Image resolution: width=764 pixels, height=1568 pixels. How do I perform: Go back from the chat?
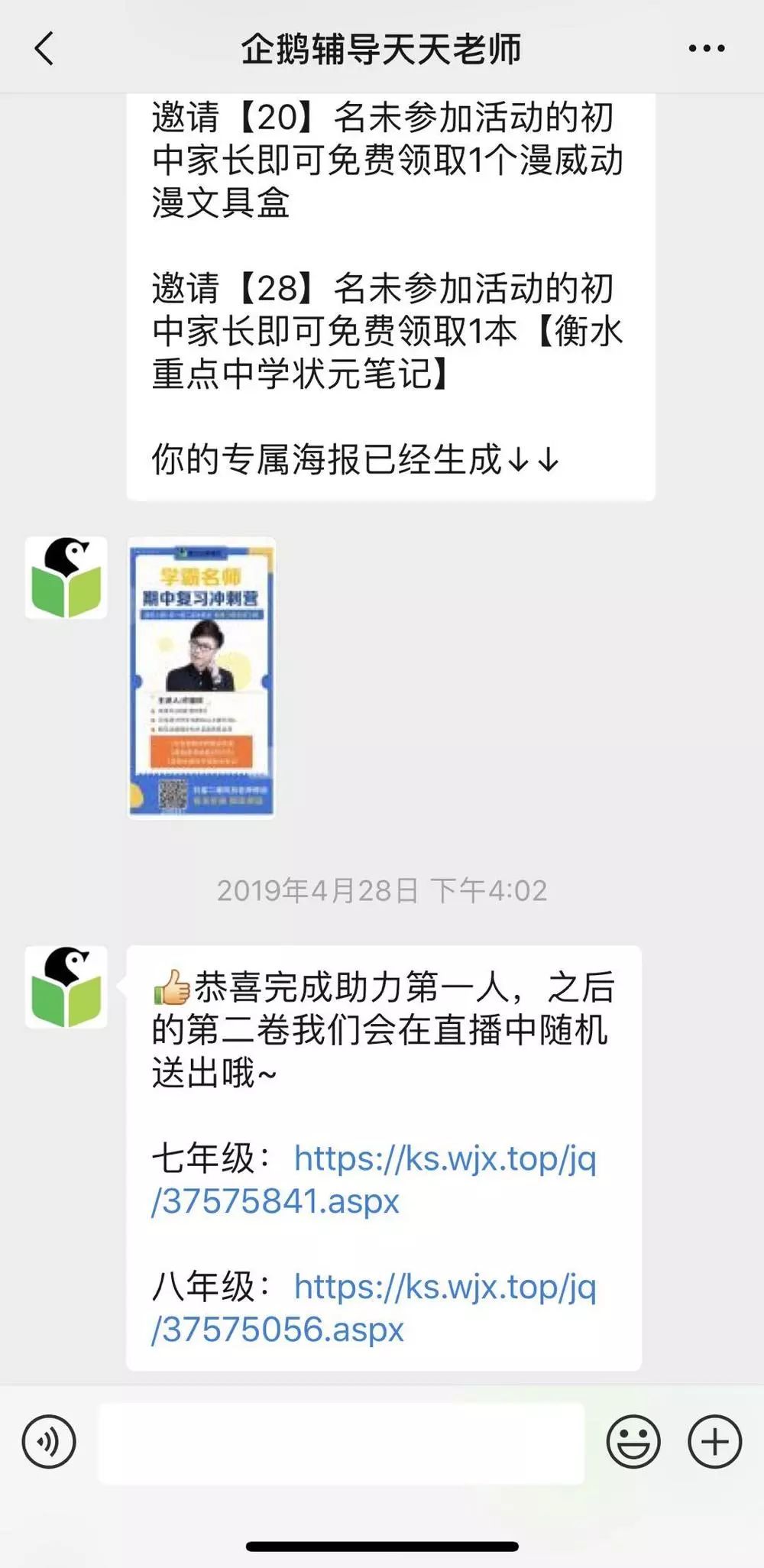(x=44, y=48)
